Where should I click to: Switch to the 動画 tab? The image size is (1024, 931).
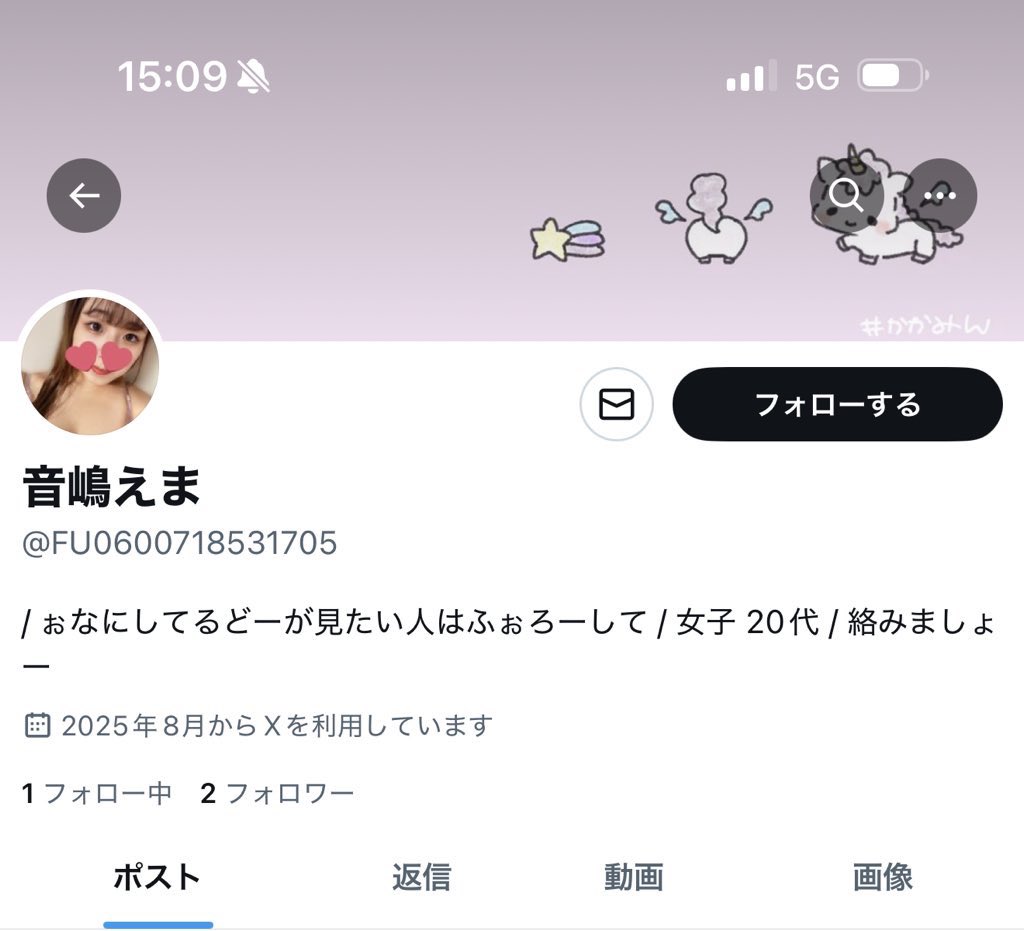633,877
